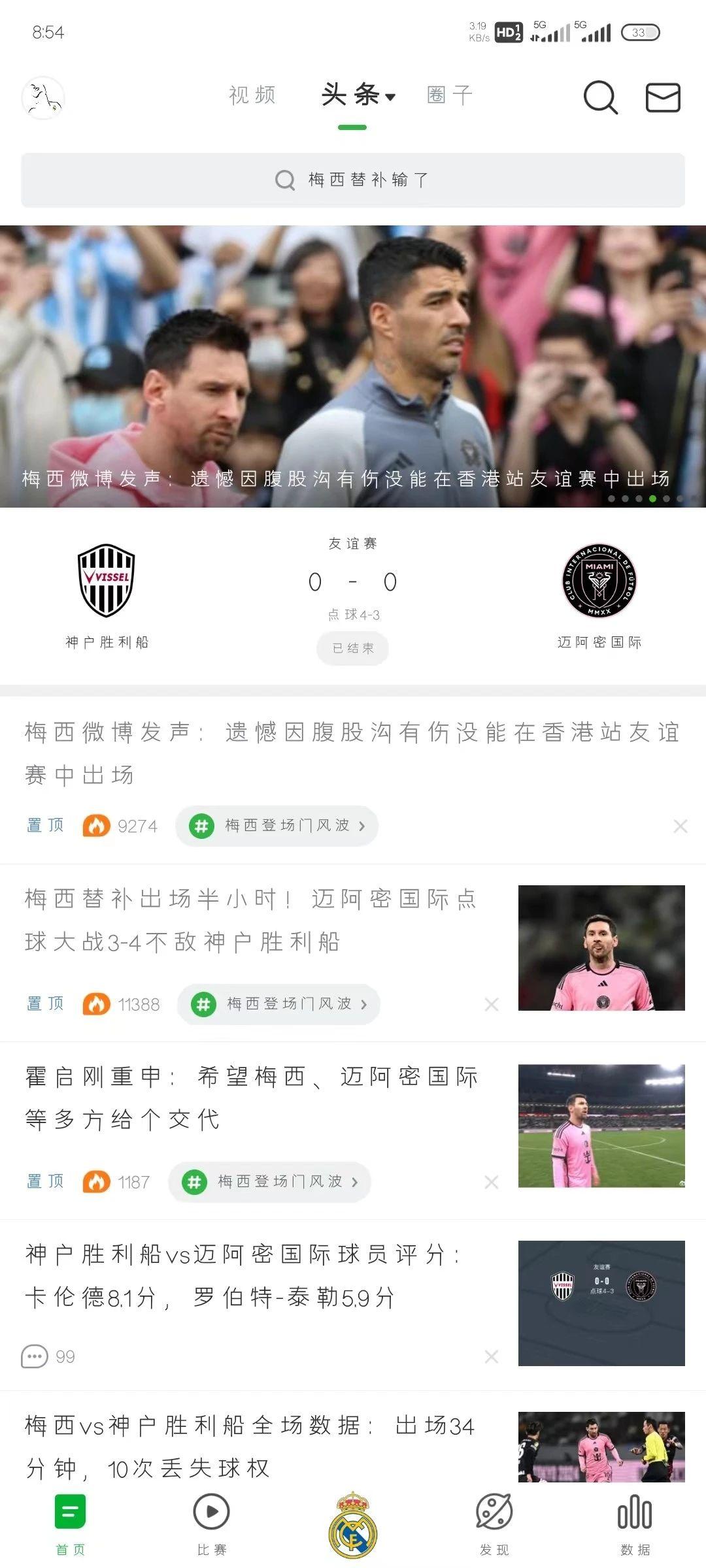Tap the search box showing 梅西替补输了
The image size is (706, 1568).
353,180
